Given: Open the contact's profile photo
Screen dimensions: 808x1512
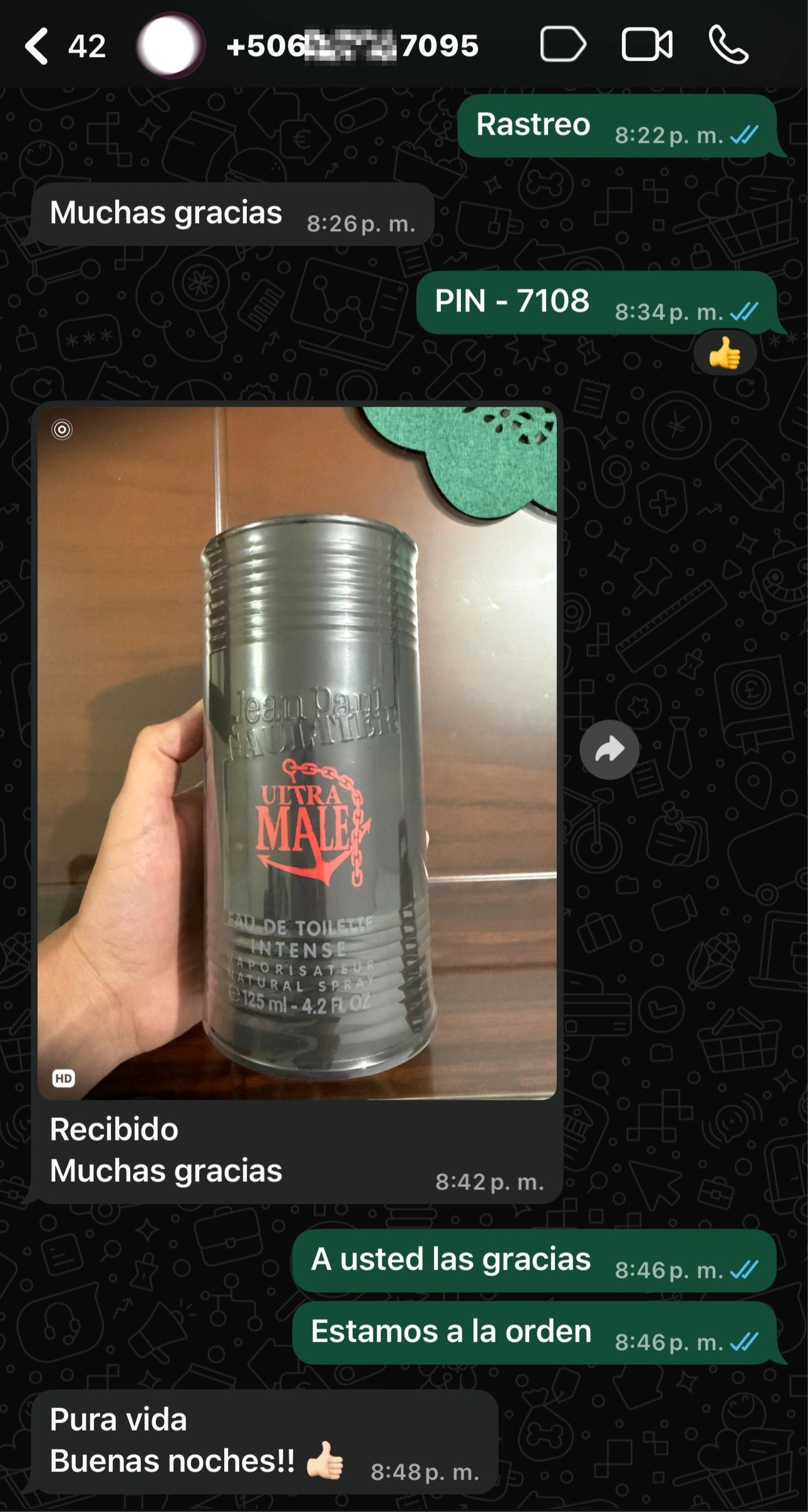Looking at the screenshot, I should click(170, 46).
